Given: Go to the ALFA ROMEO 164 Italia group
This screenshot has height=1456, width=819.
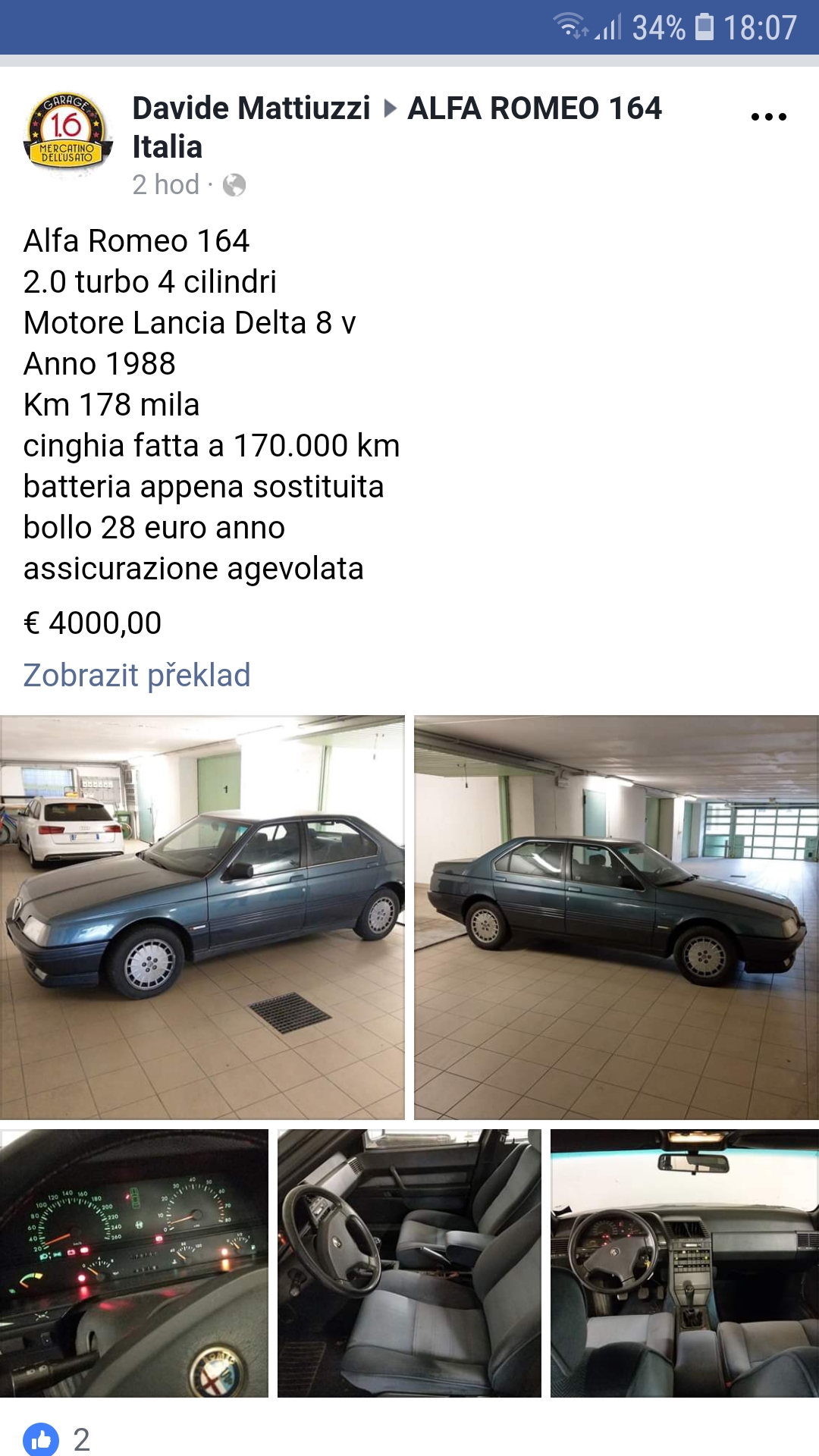Looking at the screenshot, I should point(534,108).
